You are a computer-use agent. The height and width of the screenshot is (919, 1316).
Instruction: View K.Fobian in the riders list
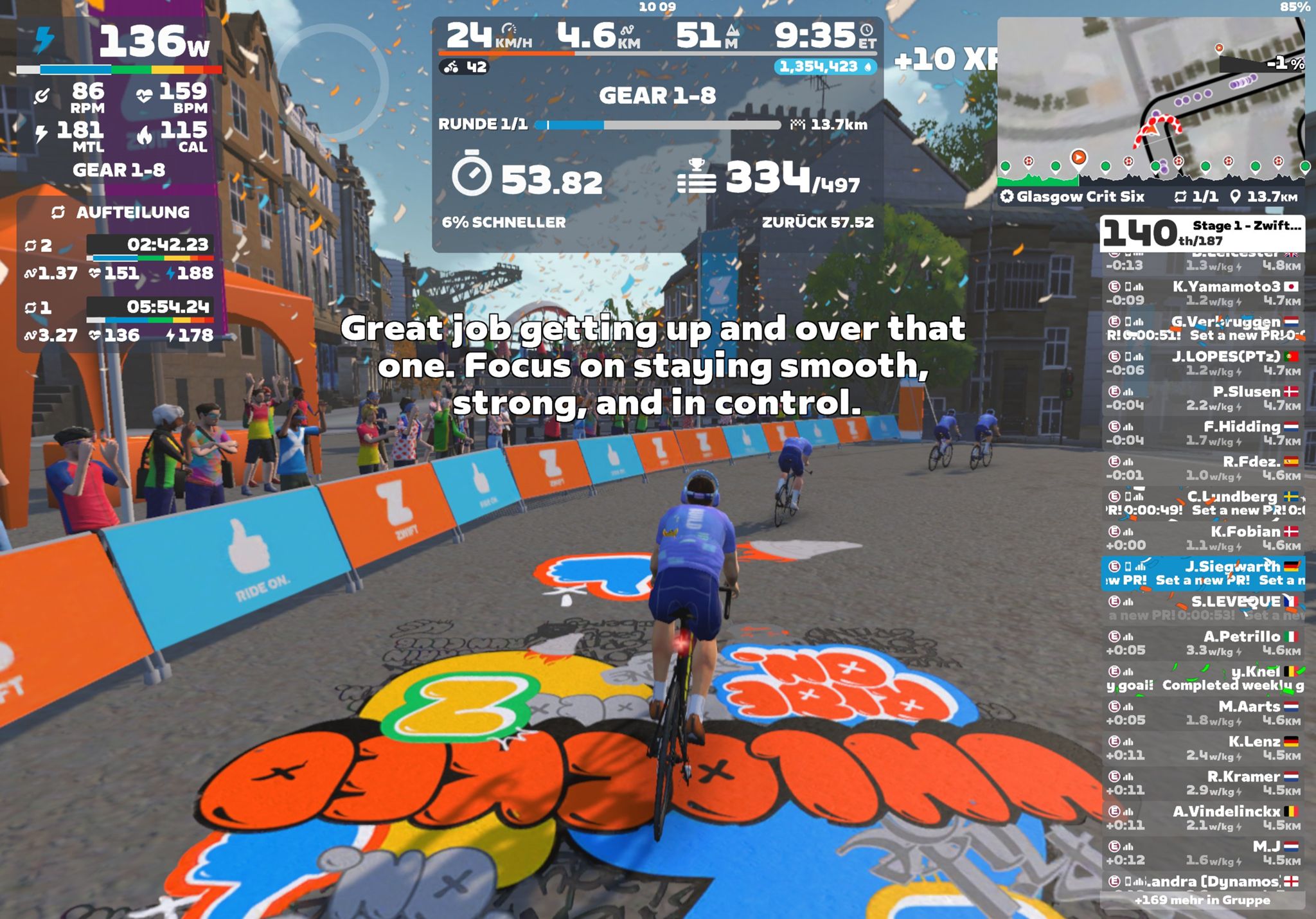coord(1203,538)
